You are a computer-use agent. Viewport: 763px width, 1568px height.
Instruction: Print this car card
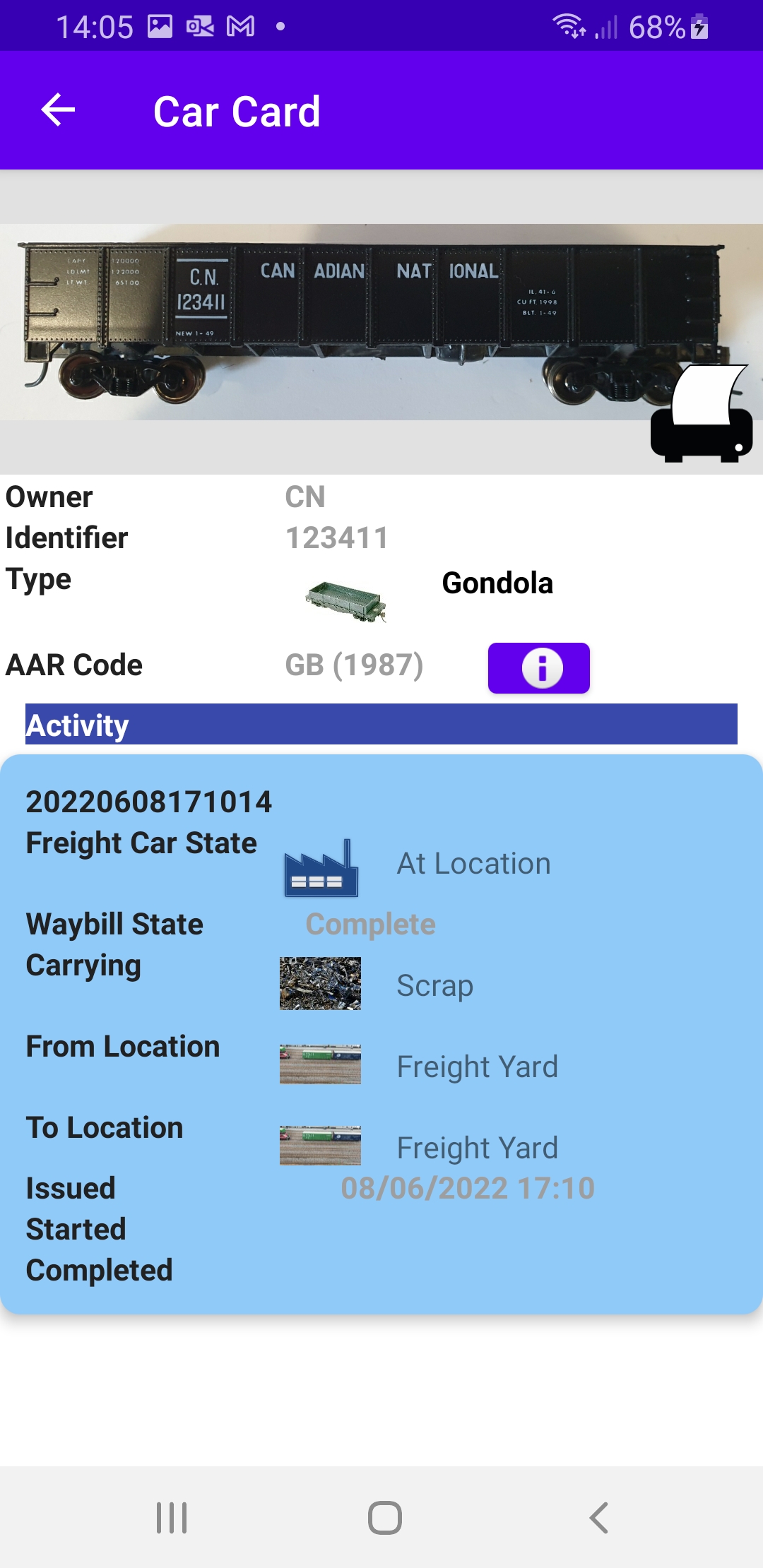[x=702, y=416]
